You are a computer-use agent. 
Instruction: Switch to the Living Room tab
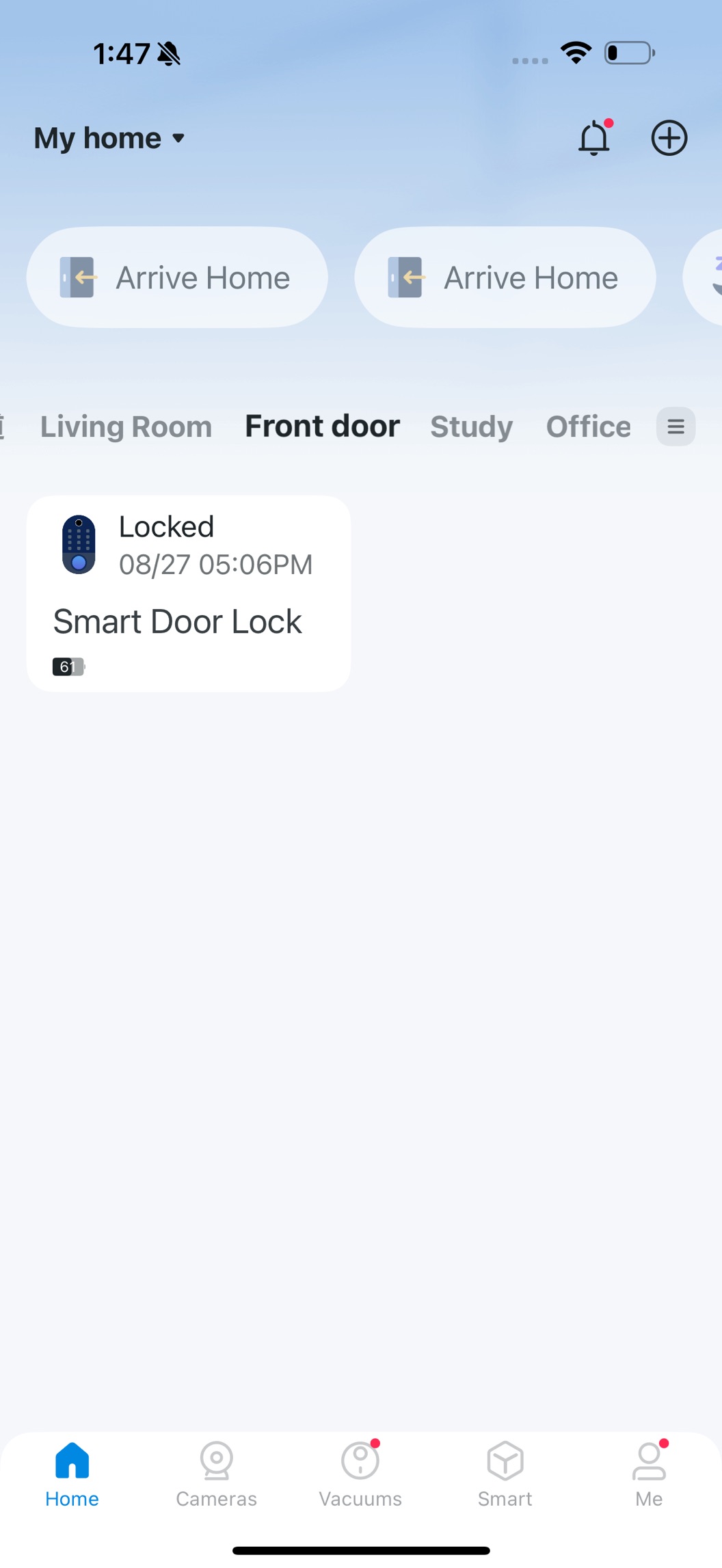[x=126, y=427]
